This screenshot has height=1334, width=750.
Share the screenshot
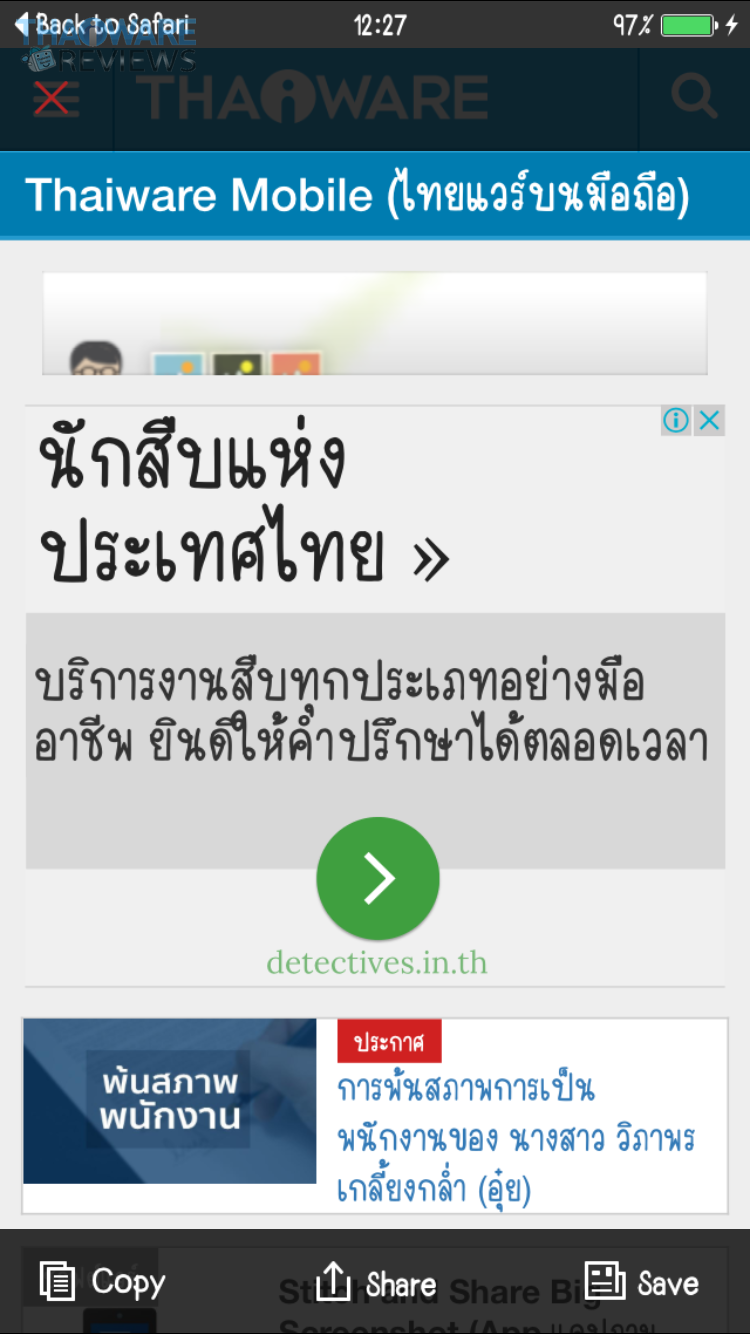coord(377,1283)
